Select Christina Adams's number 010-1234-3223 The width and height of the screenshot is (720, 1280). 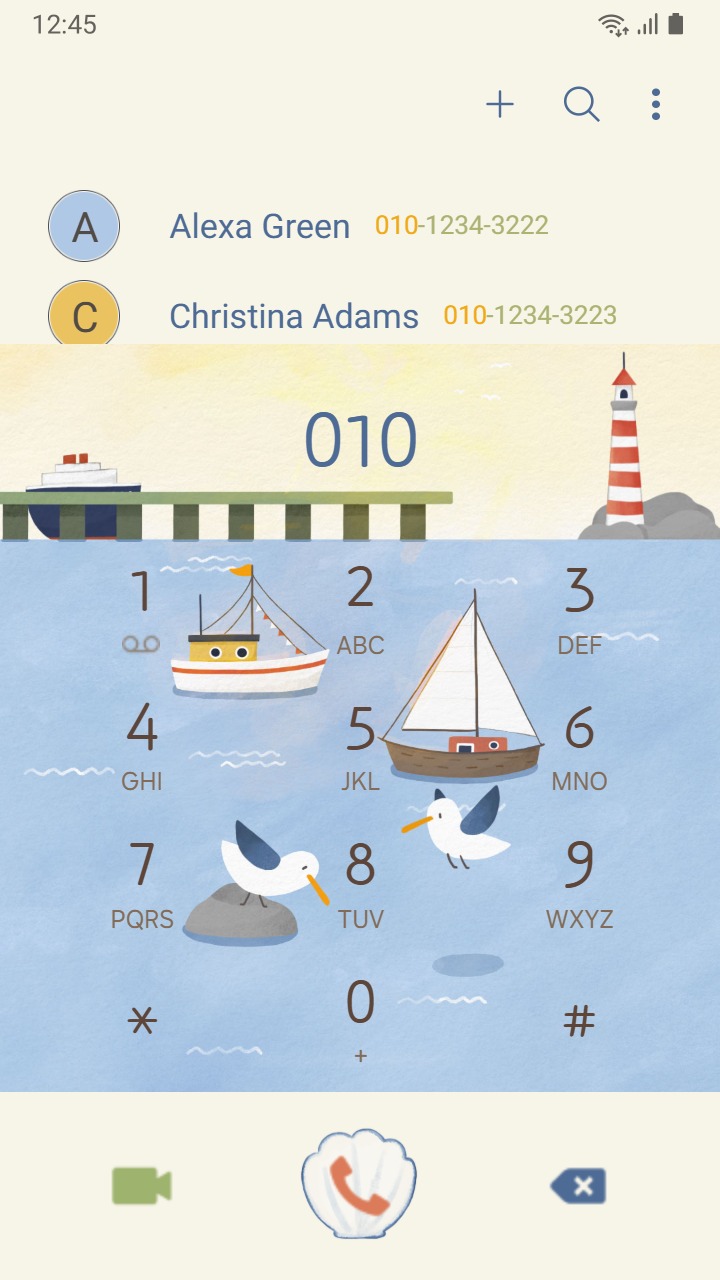(531, 315)
